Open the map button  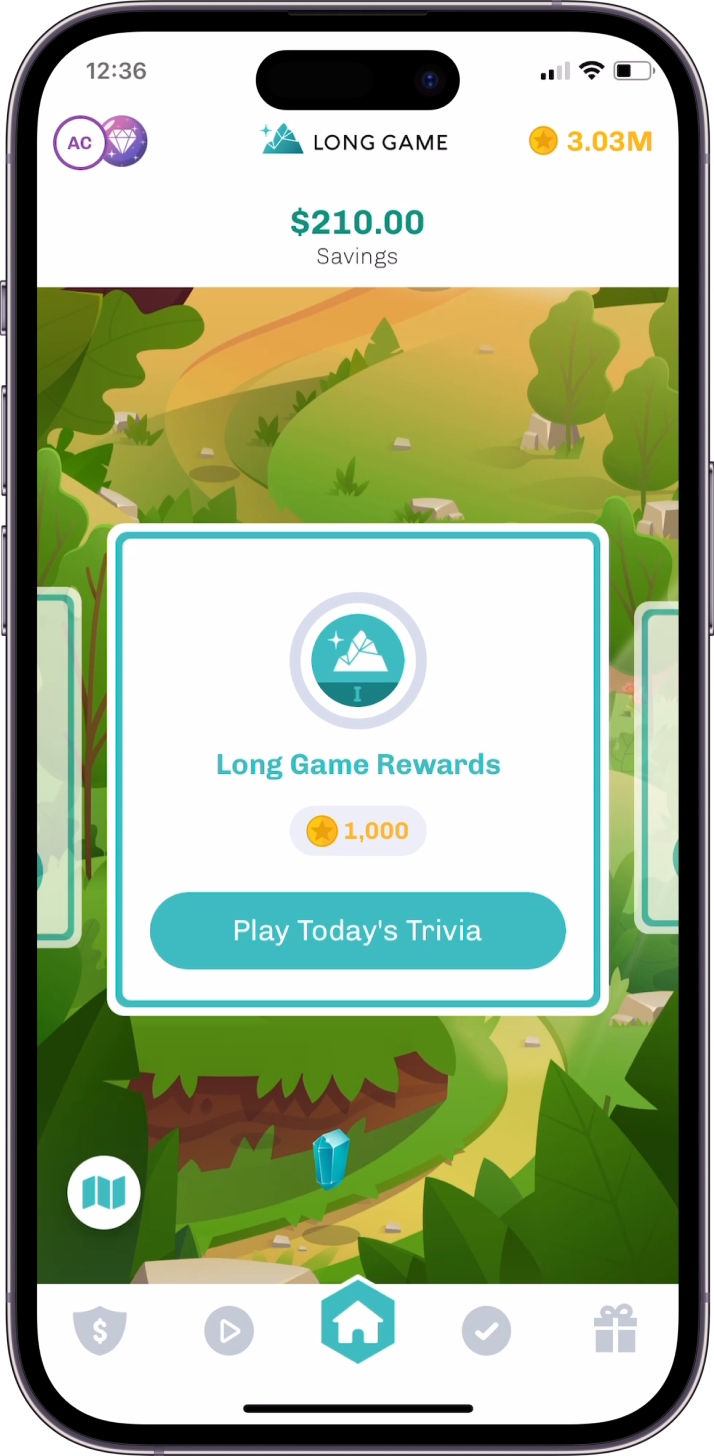(104, 1192)
